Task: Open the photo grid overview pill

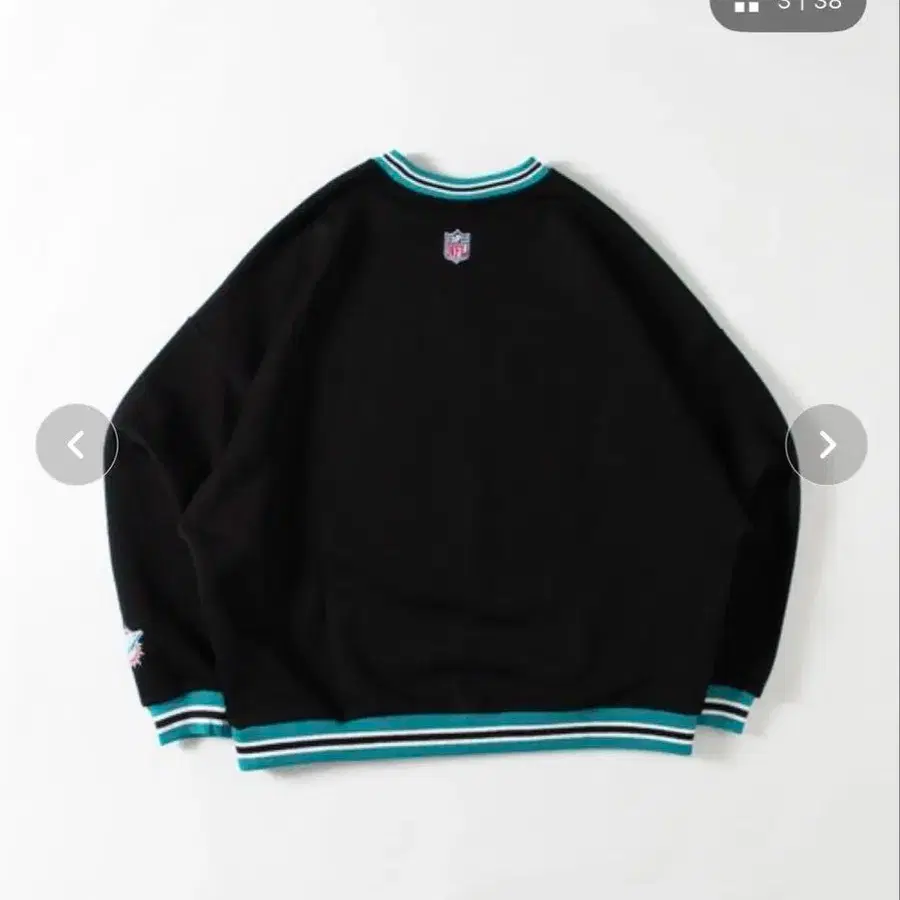Action: pyautogui.click(x=788, y=8)
